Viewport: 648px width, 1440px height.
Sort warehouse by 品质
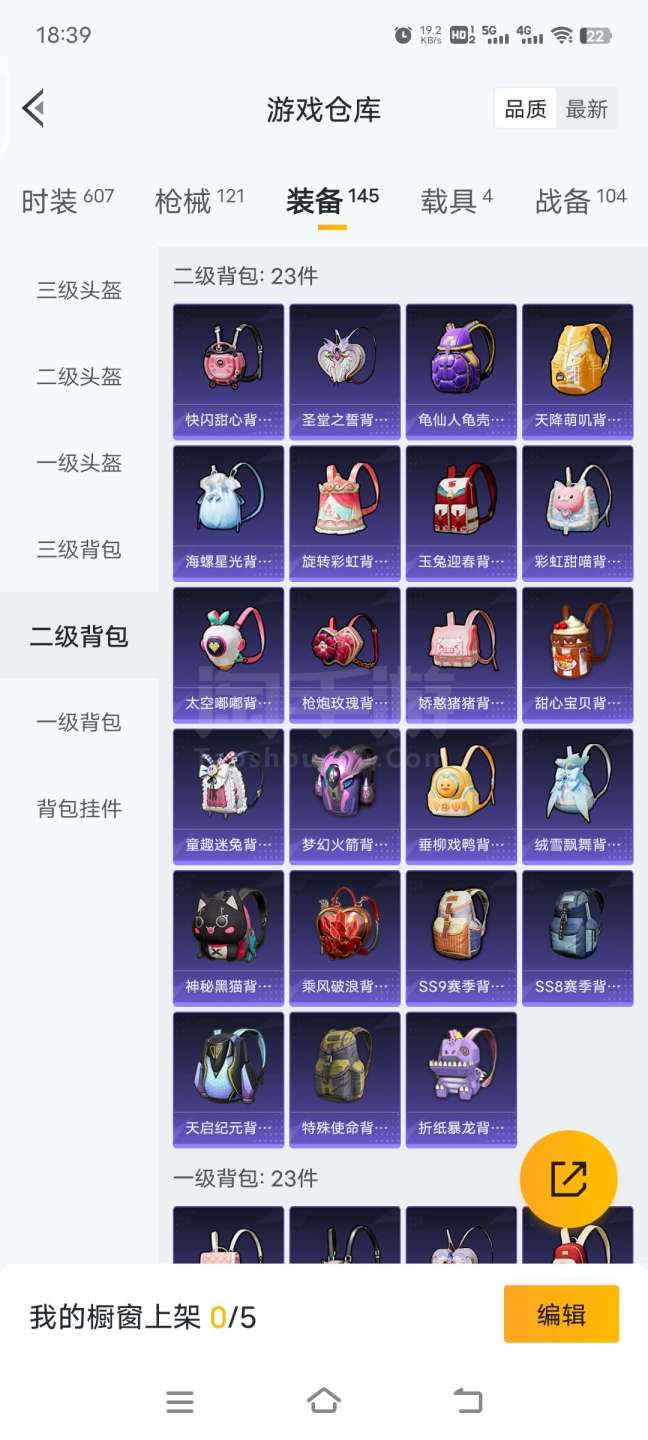[x=526, y=109]
